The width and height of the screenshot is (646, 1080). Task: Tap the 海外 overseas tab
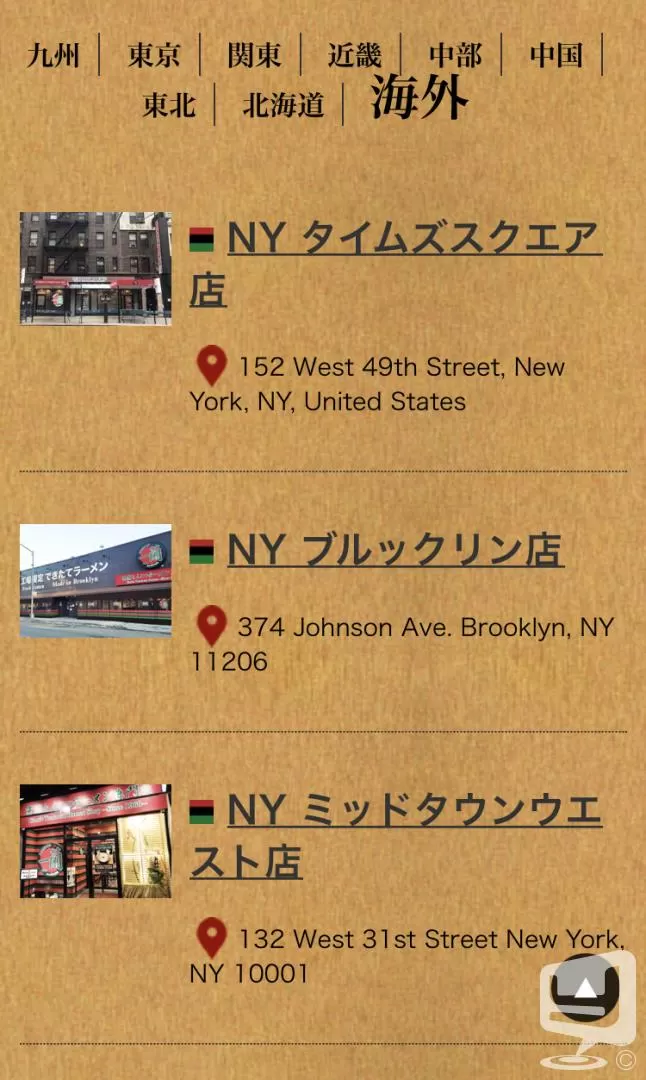419,97
